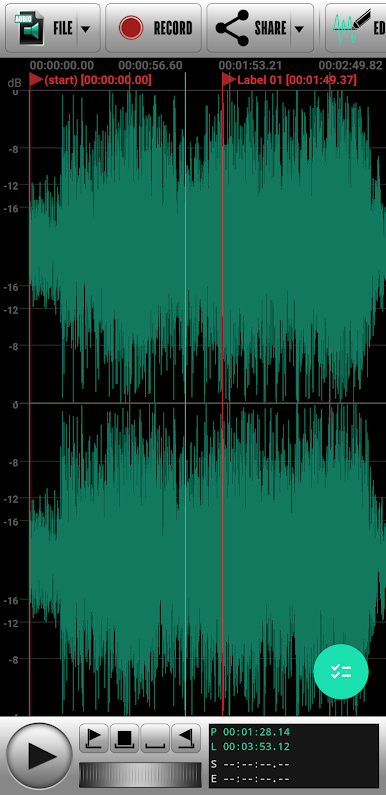Share the audio via Share button
Screen dimensions: 386x795
(249, 28)
